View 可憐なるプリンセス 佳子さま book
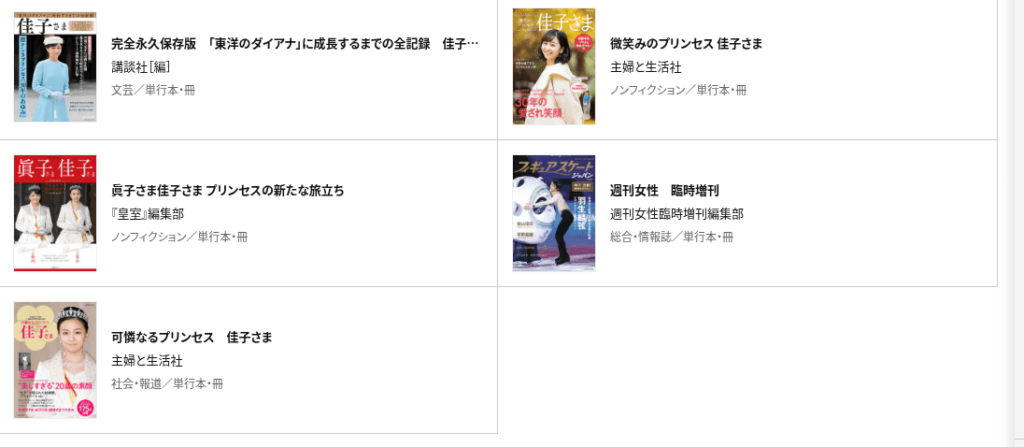The width and height of the screenshot is (1024, 447). click(192, 337)
